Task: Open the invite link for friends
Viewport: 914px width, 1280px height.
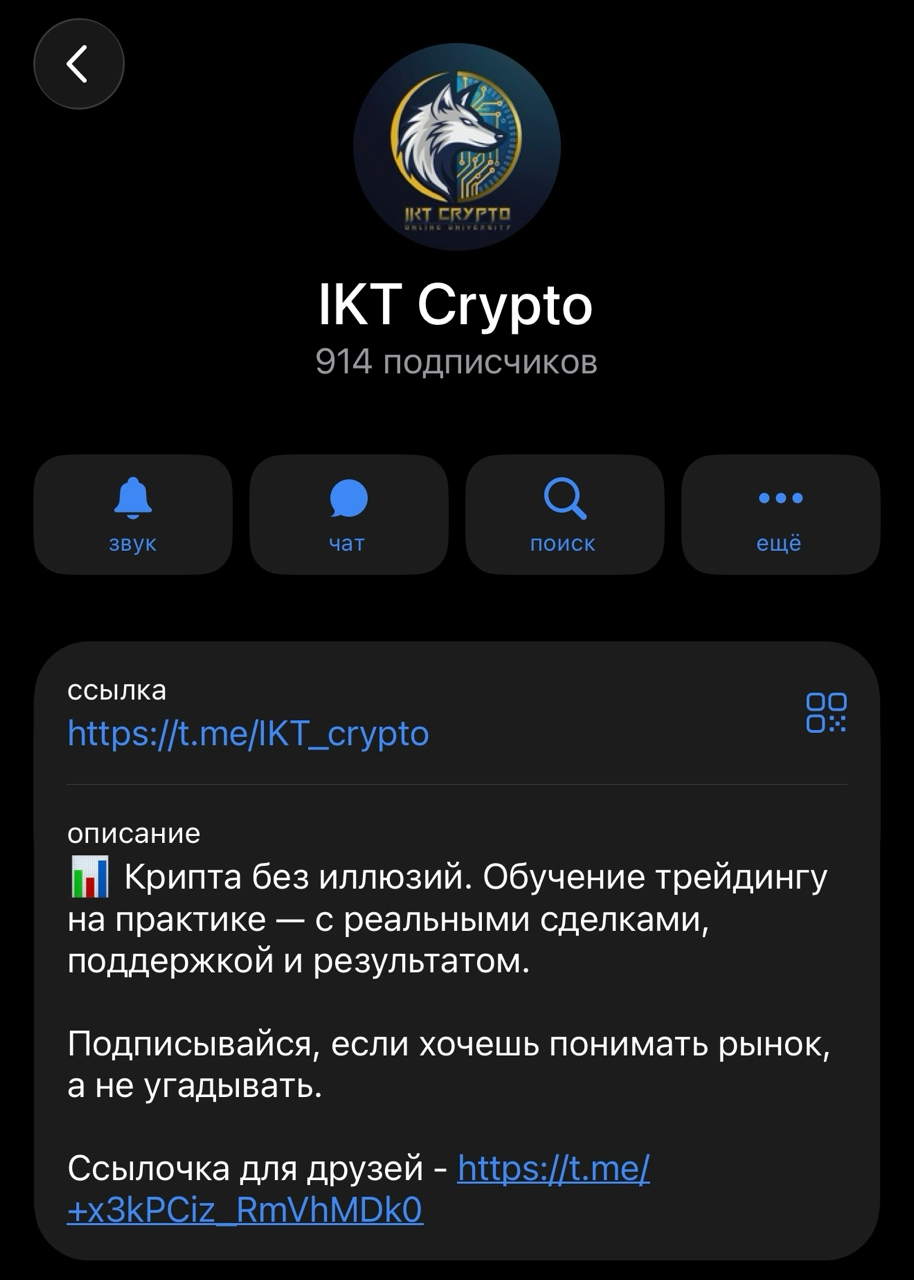Action: click(x=553, y=1168)
